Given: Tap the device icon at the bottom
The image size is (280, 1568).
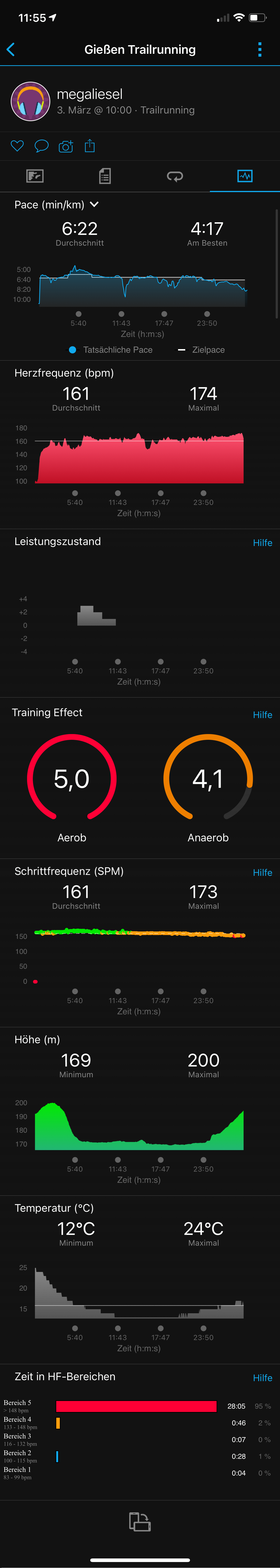Looking at the screenshot, I should point(140,1522).
